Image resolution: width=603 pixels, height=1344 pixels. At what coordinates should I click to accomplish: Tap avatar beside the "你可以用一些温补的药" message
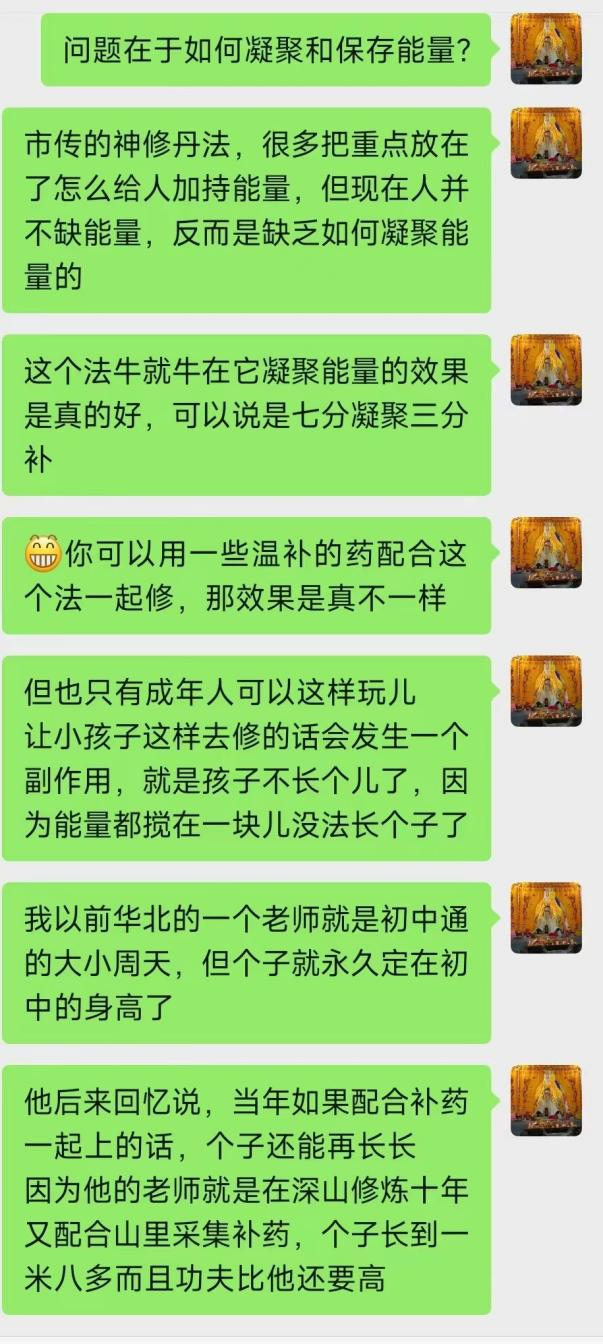[546, 553]
